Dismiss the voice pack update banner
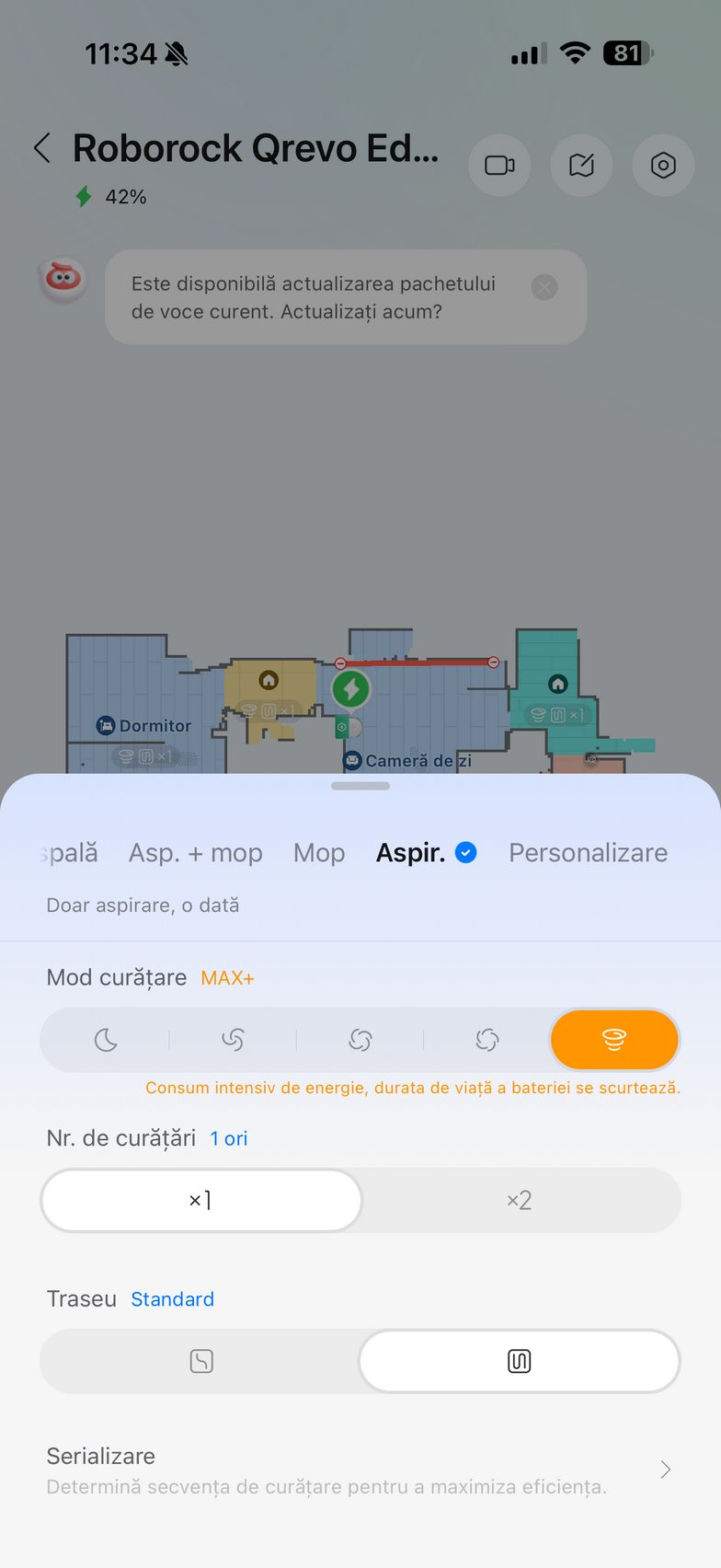 (x=544, y=288)
